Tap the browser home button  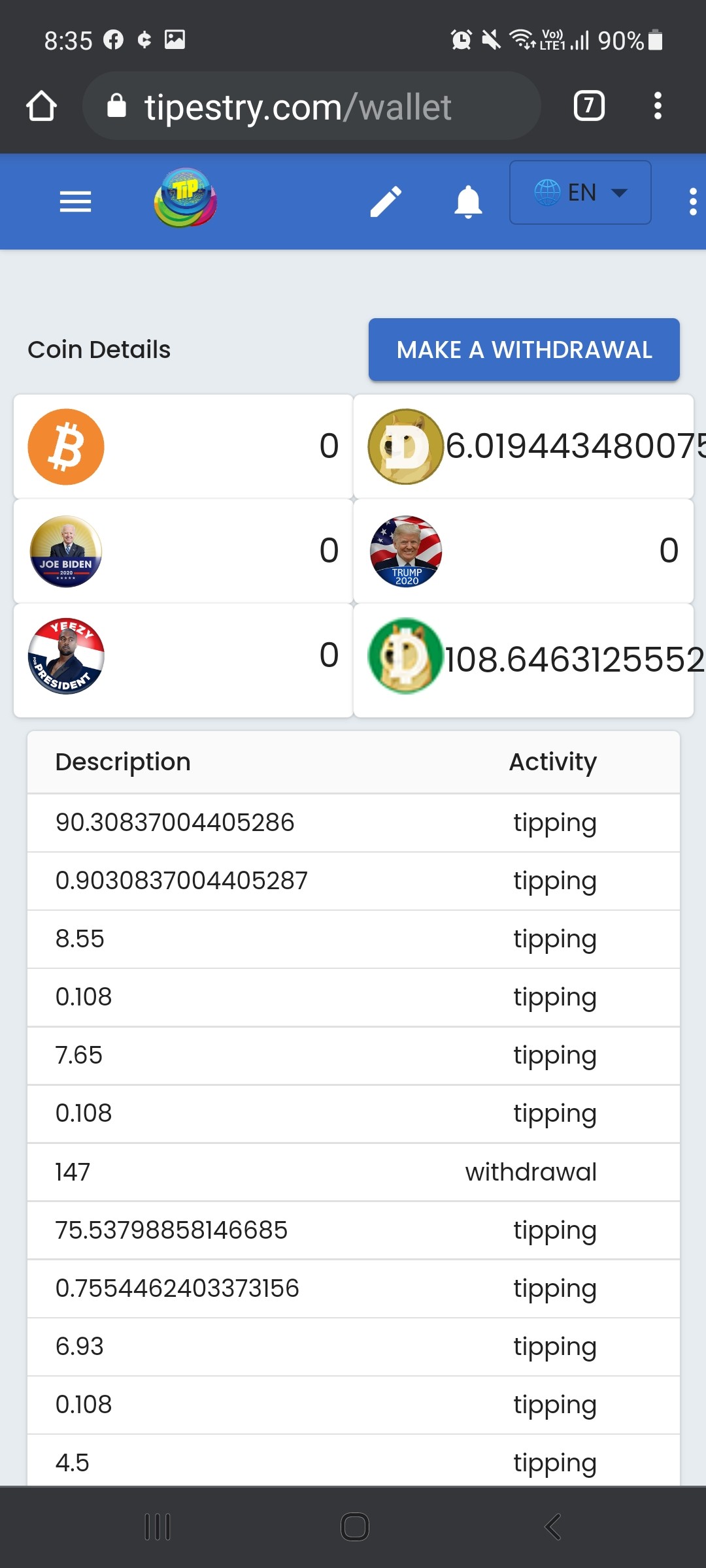pyautogui.click(x=41, y=106)
